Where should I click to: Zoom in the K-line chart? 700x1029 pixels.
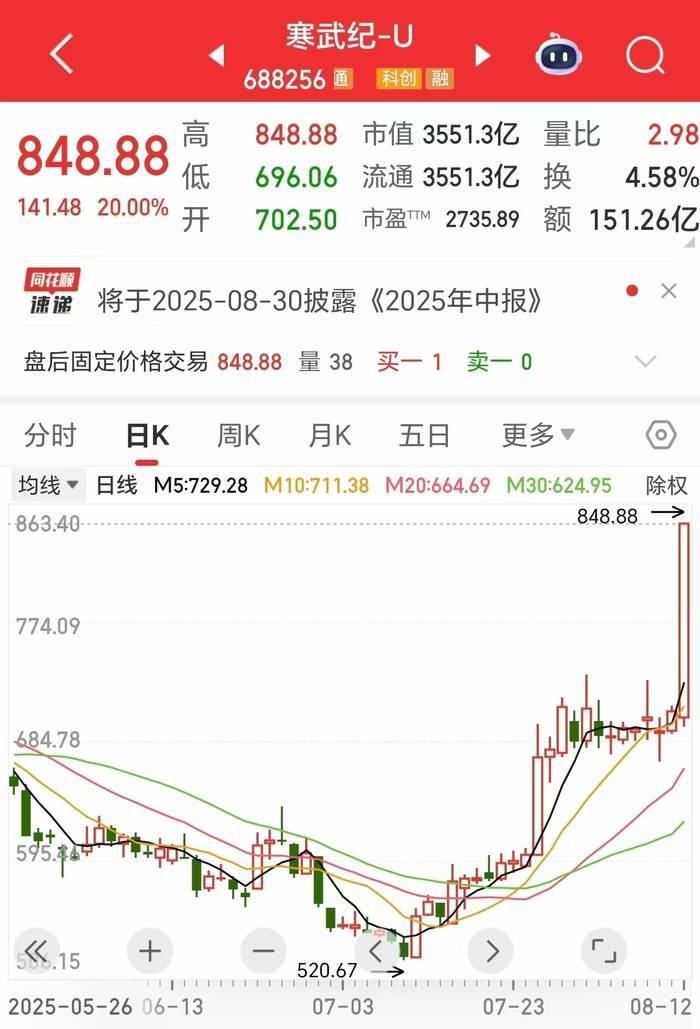(x=150, y=950)
